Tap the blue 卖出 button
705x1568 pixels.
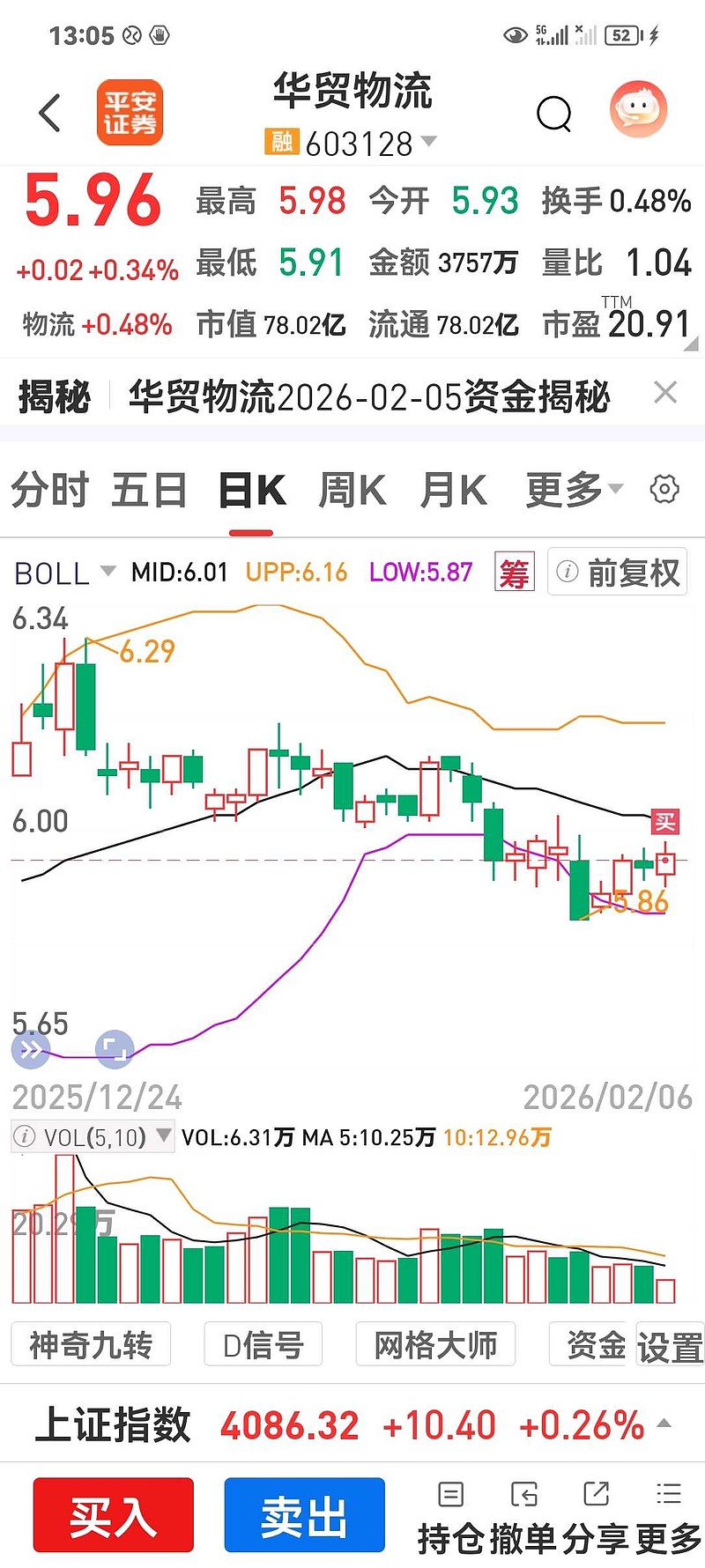tap(304, 1515)
